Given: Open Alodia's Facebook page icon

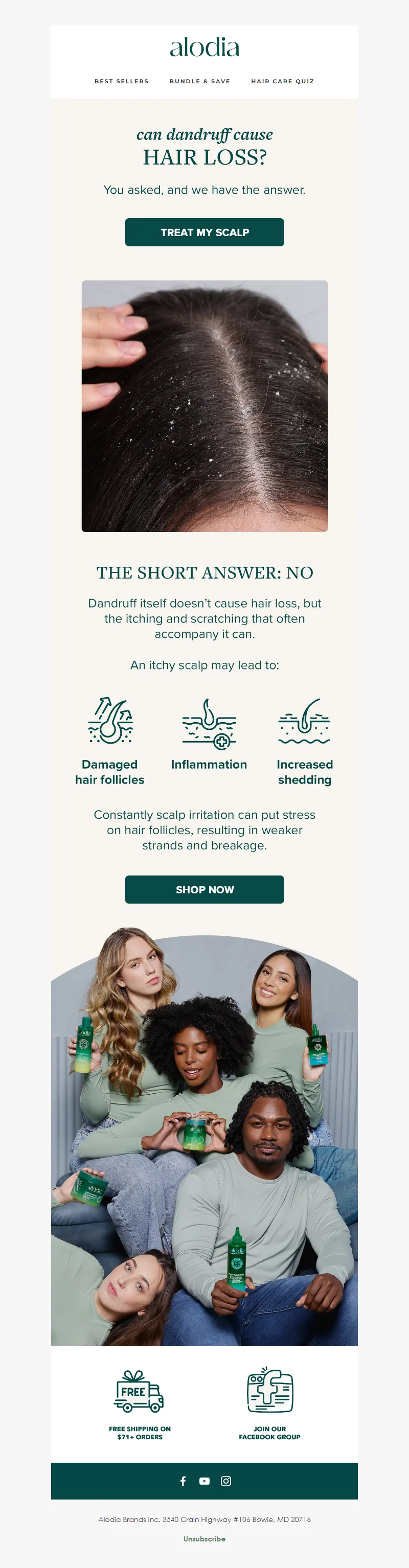Looking at the screenshot, I should click(183, 1481).
